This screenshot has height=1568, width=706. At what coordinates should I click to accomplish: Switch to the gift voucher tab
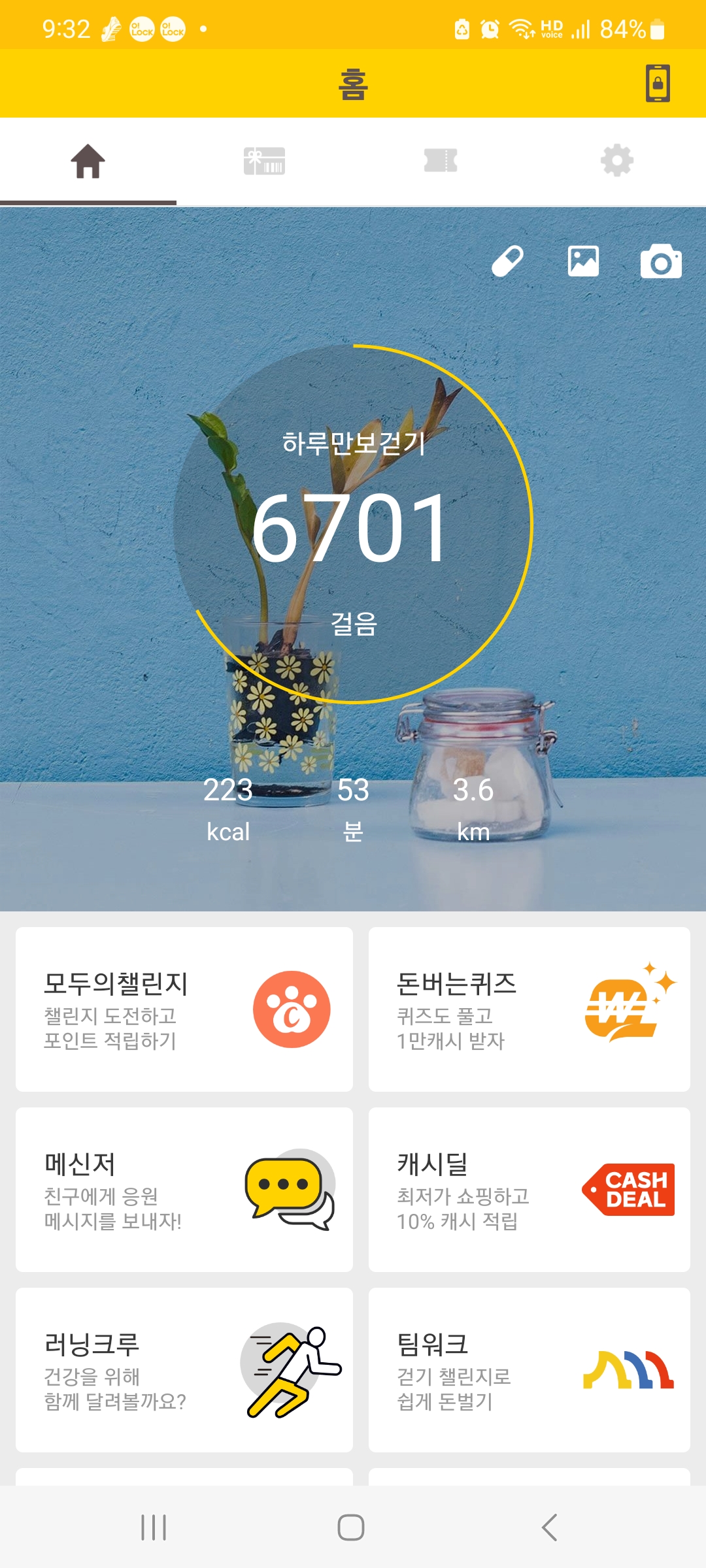point(264,161)
